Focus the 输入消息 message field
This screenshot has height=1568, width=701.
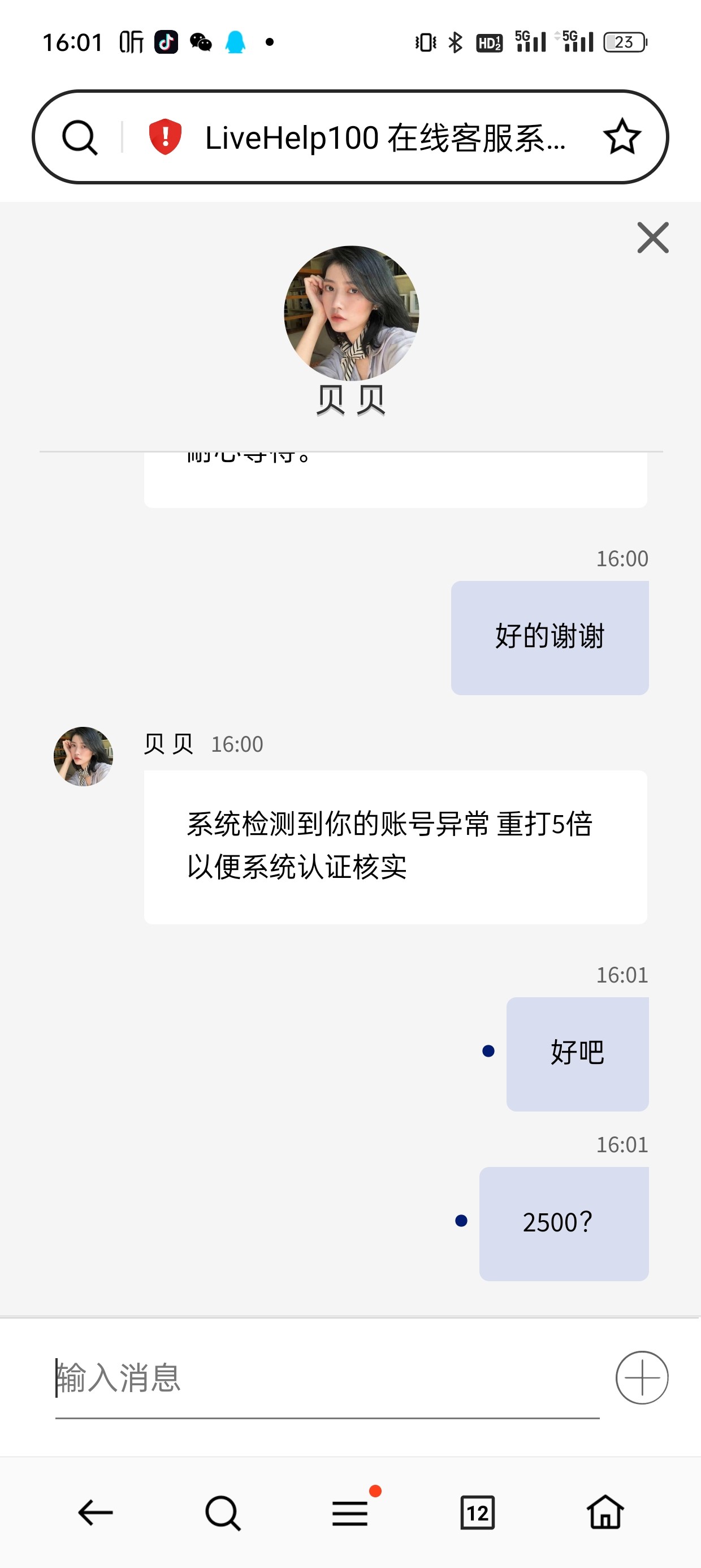pos(327,1378)
